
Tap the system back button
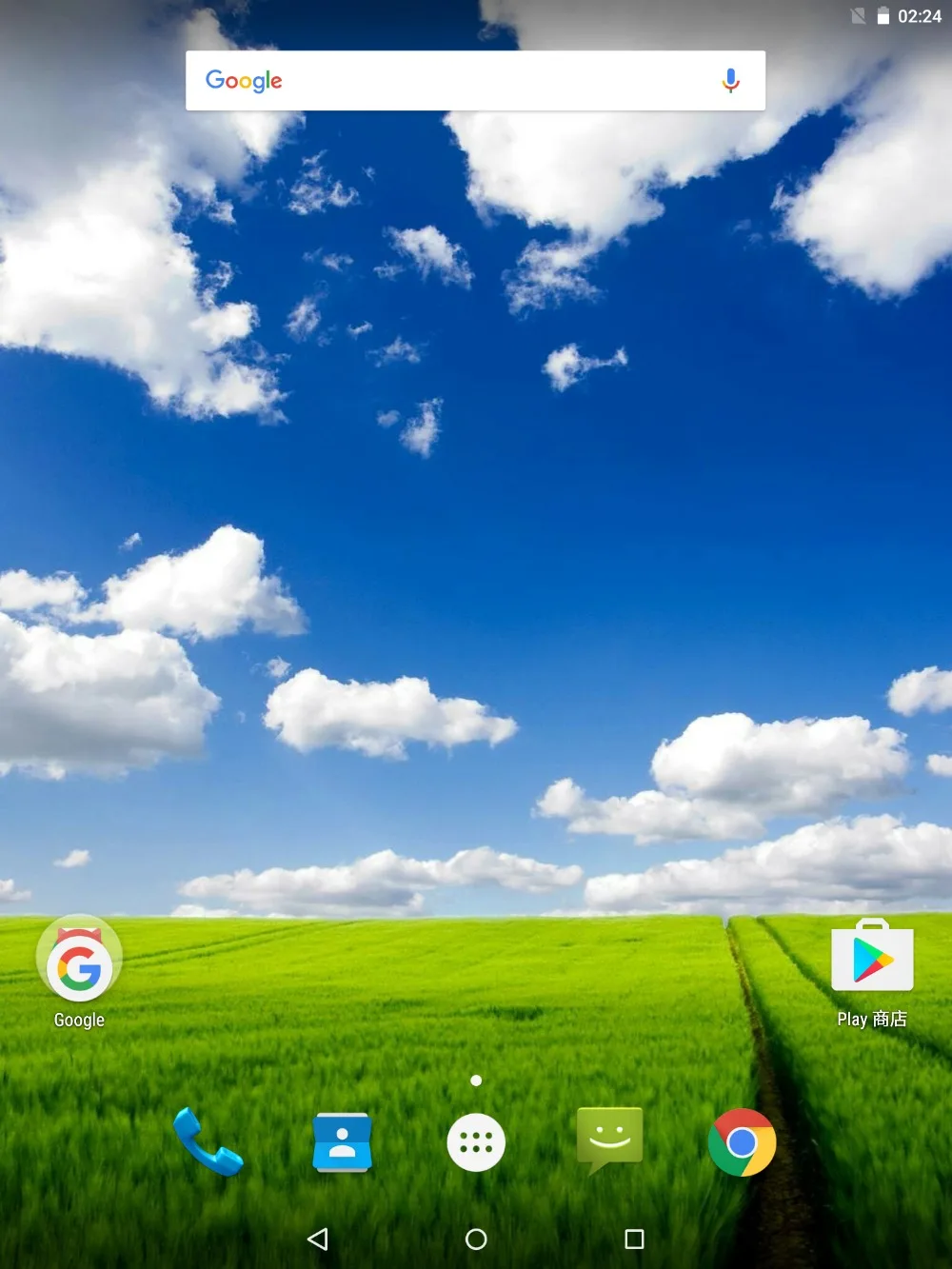318,1239
